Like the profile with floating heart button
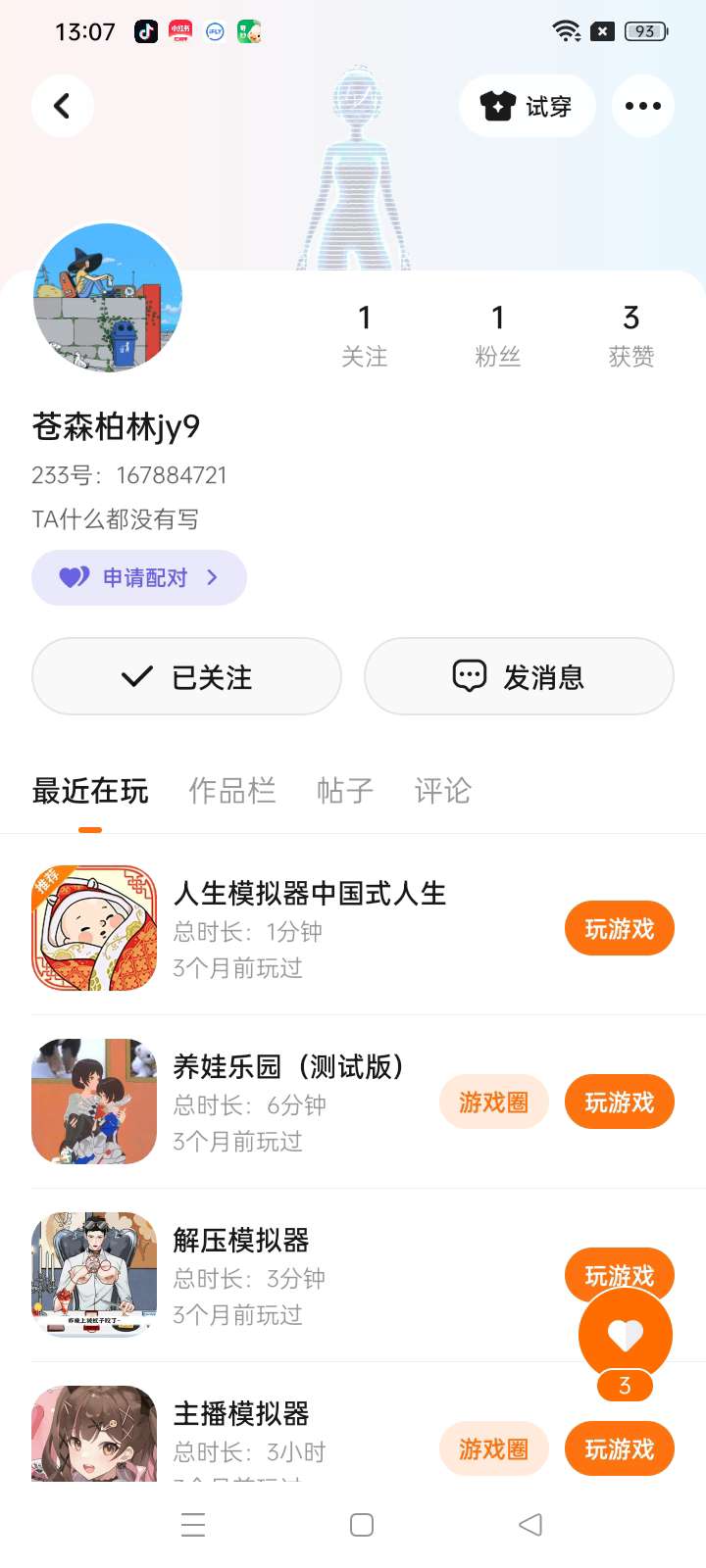This screenshot has height=1568, width=706. (x=625, y=1334)
